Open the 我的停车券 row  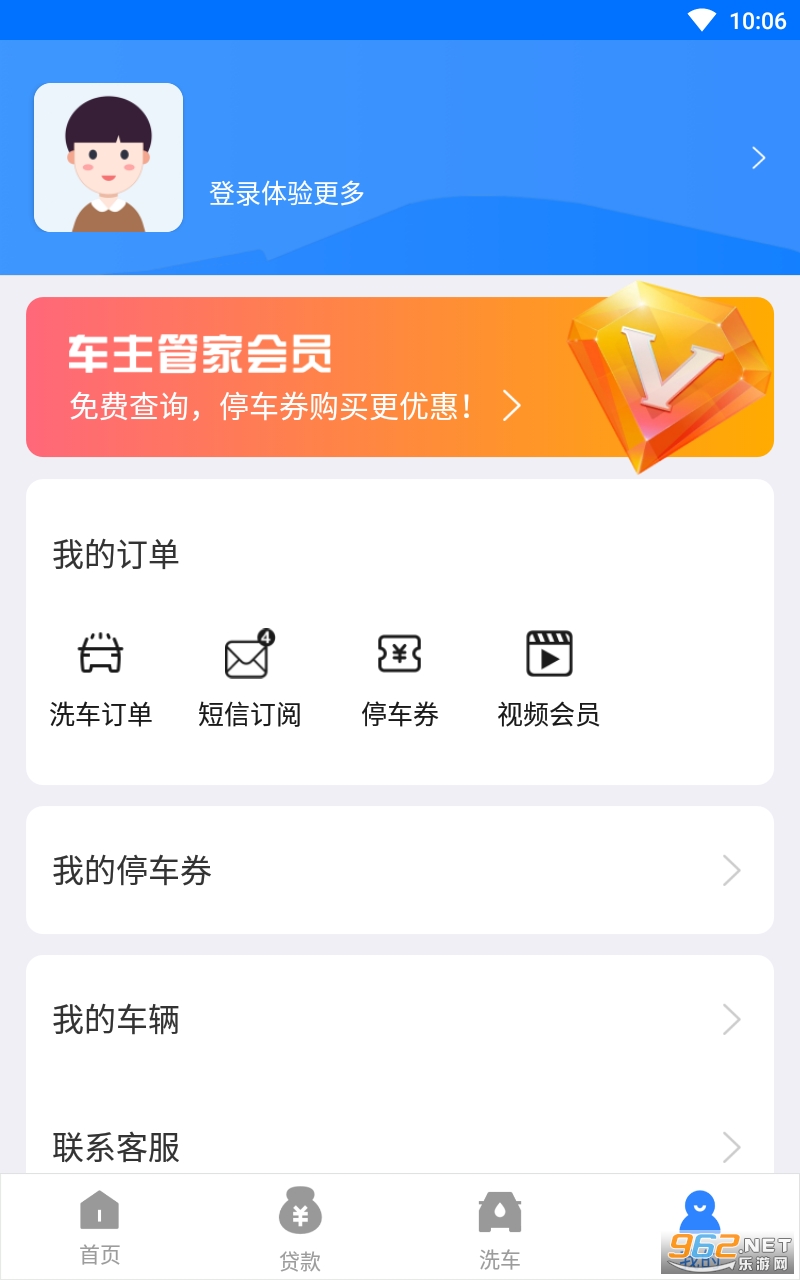point(400,870)
